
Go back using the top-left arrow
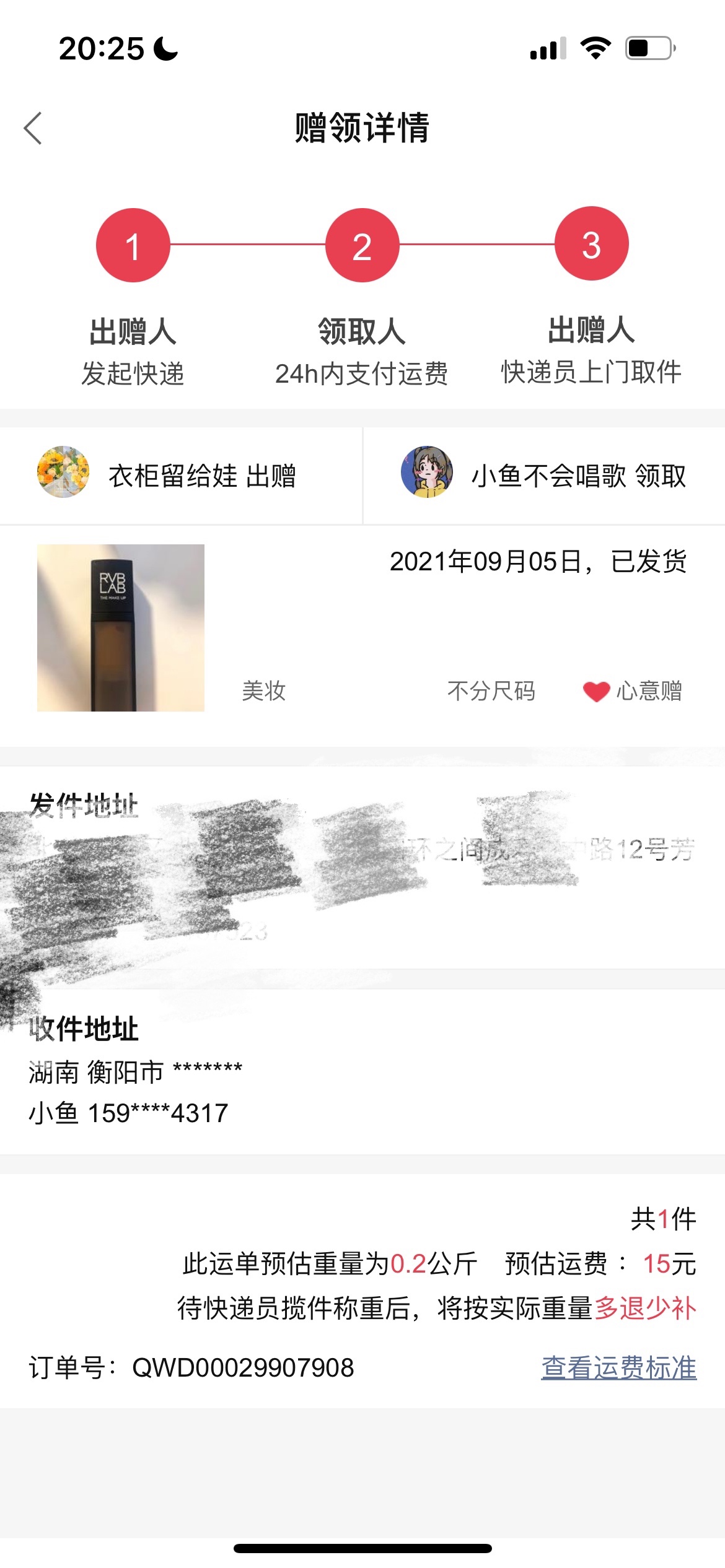pyautogui.click(x=33, y=128)
